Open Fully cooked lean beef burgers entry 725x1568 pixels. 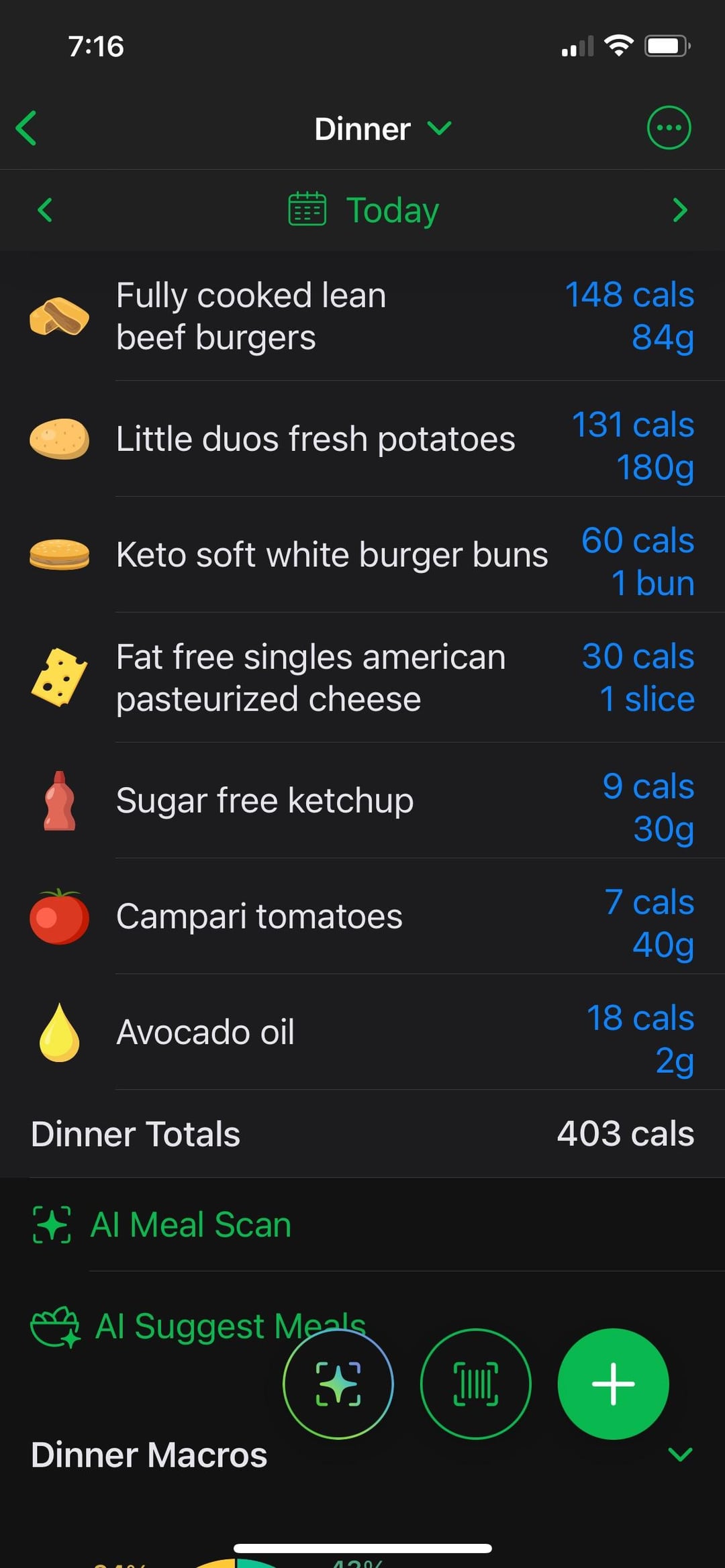pyautogui.click(x=362, y=316)
